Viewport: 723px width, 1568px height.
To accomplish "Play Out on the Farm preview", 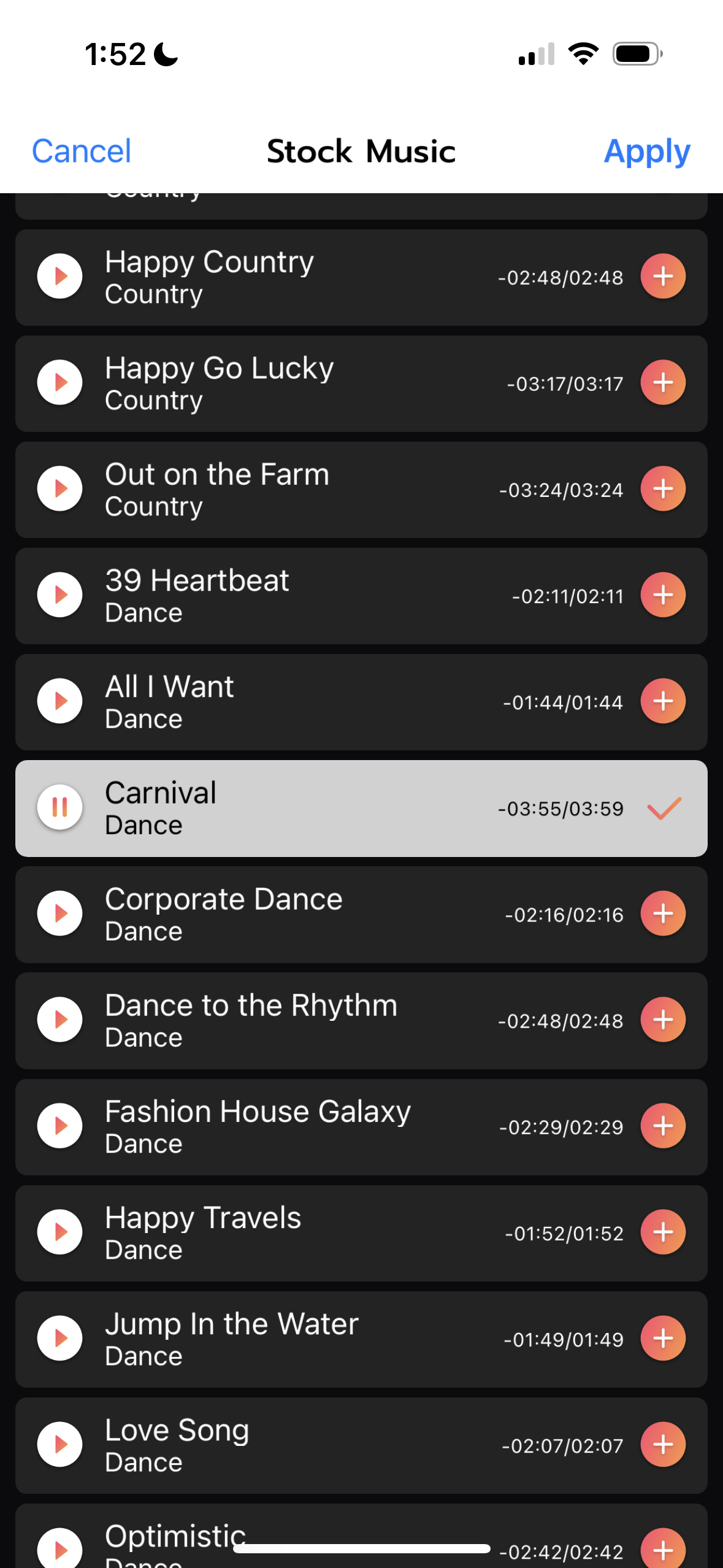I will click(60, 488).
